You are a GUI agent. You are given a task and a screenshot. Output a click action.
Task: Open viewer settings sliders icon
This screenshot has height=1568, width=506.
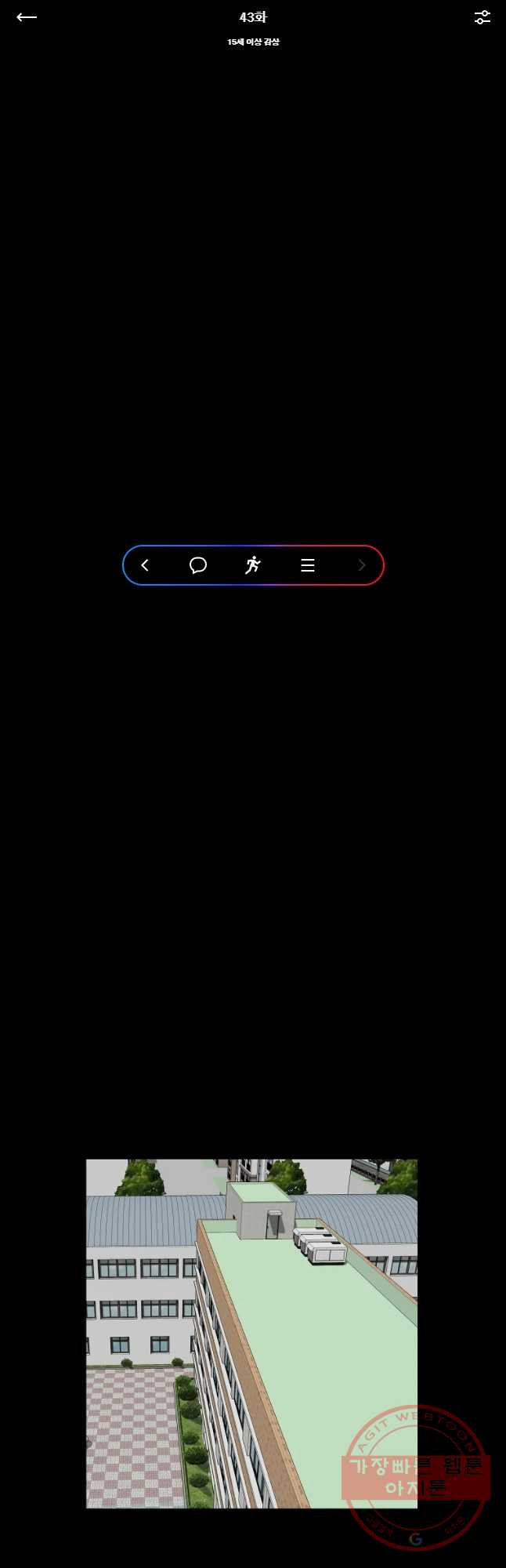point(482,17)
